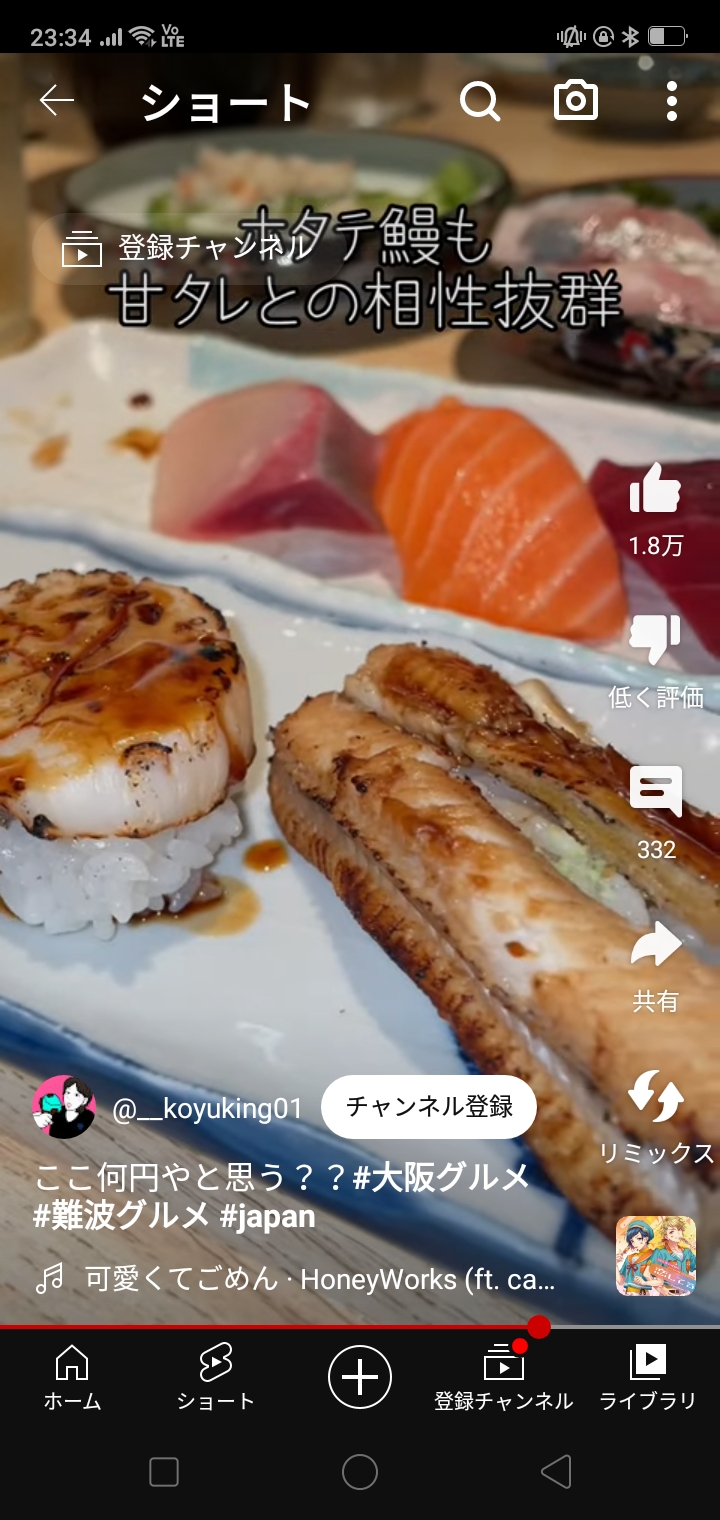Open the ライブラリ tab
Image resolution: width=720 pixels, height=1520 pixels.
point(647,1377)
